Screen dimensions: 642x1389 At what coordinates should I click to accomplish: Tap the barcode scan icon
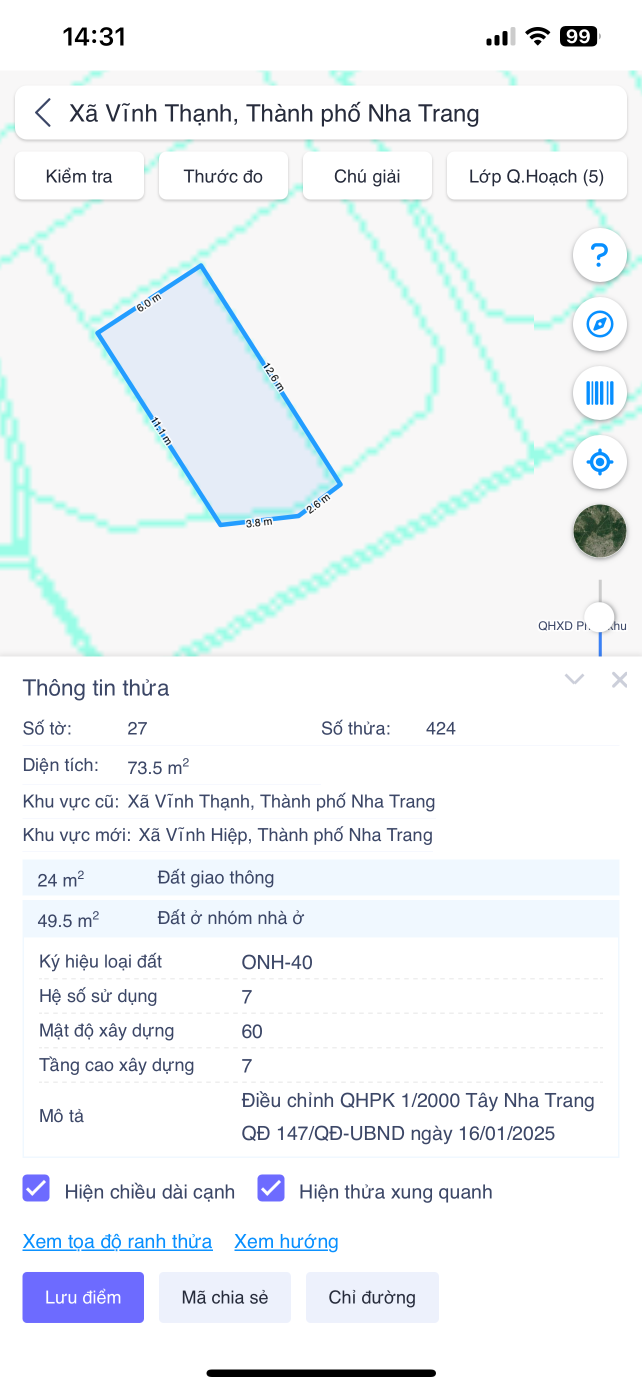pyautogui.click(x=599, y=393)
